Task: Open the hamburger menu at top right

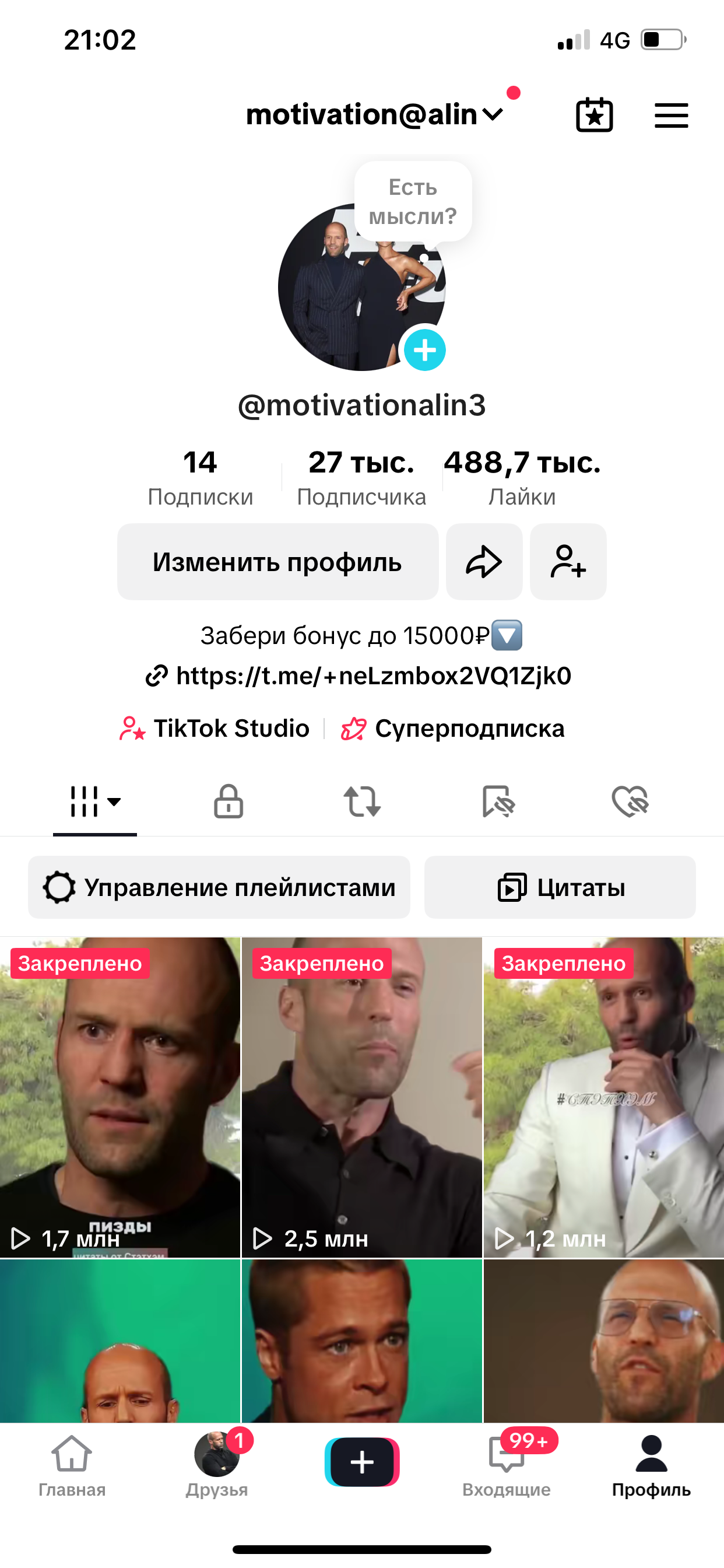Action: (x=672, y=116)
